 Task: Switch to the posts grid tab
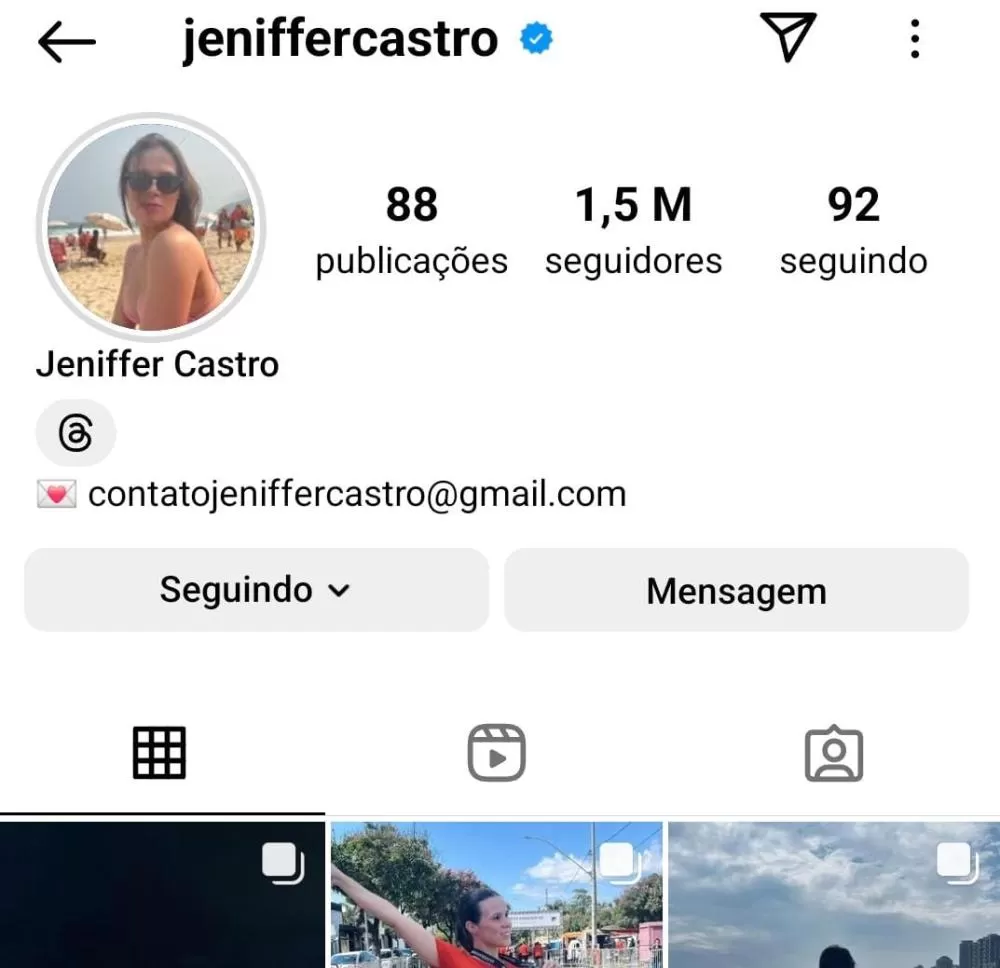(160, 754)
